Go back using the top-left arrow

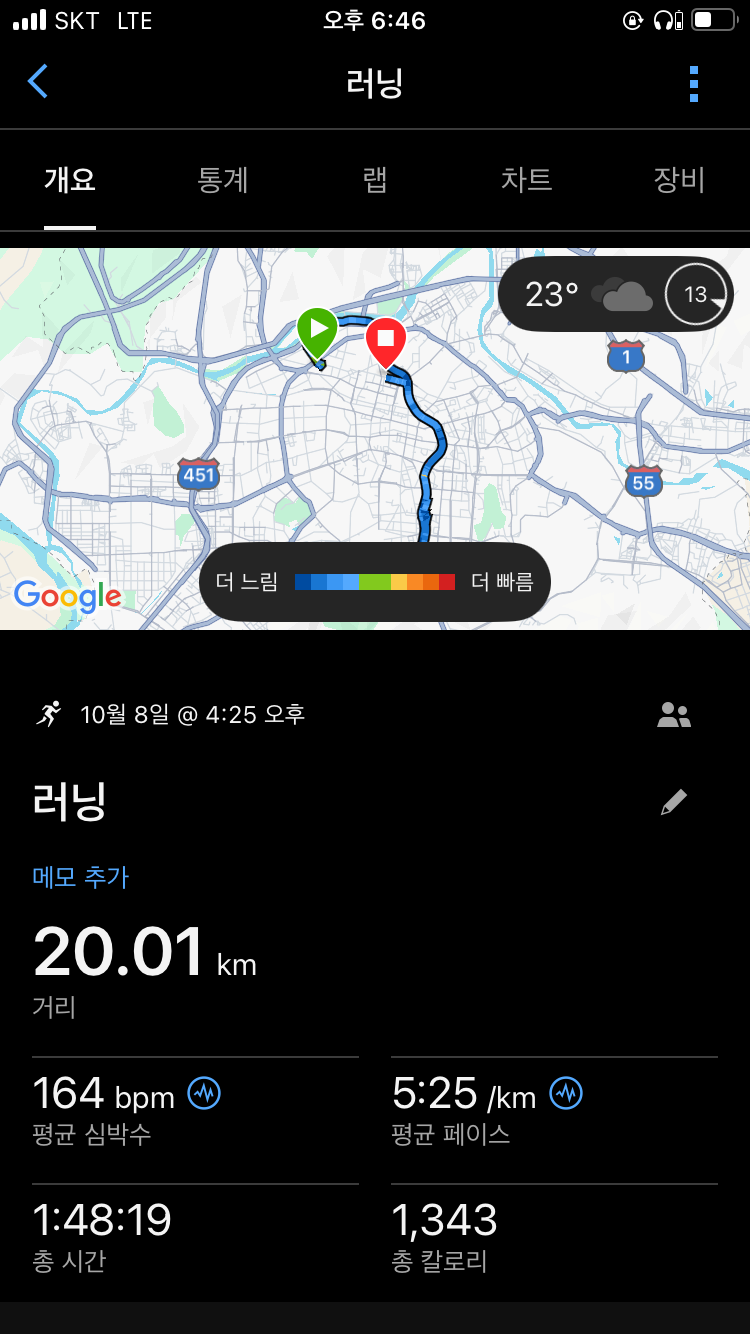(x=38, y=82)
